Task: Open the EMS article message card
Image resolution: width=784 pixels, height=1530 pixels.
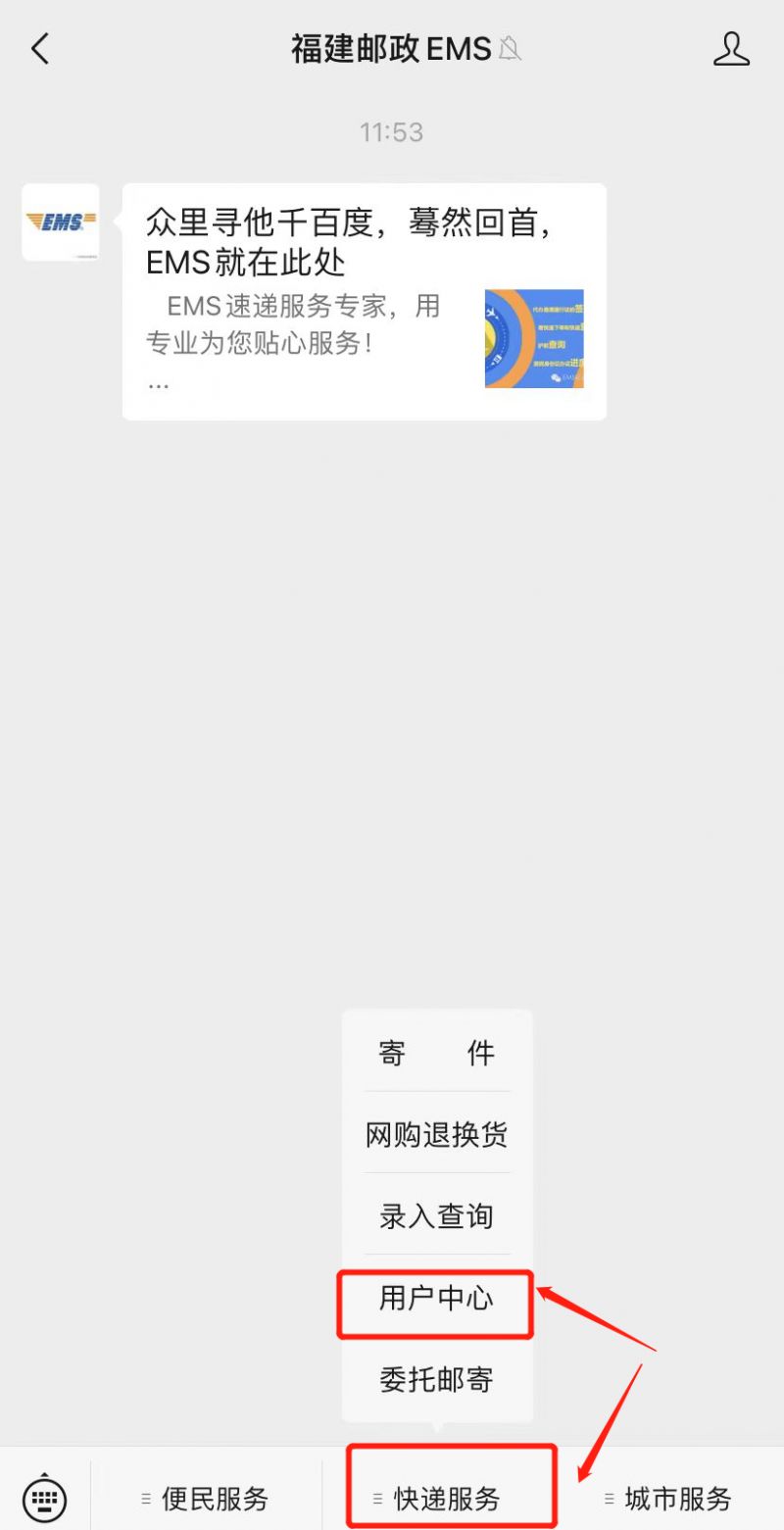Action: click(x=364, y=302)
